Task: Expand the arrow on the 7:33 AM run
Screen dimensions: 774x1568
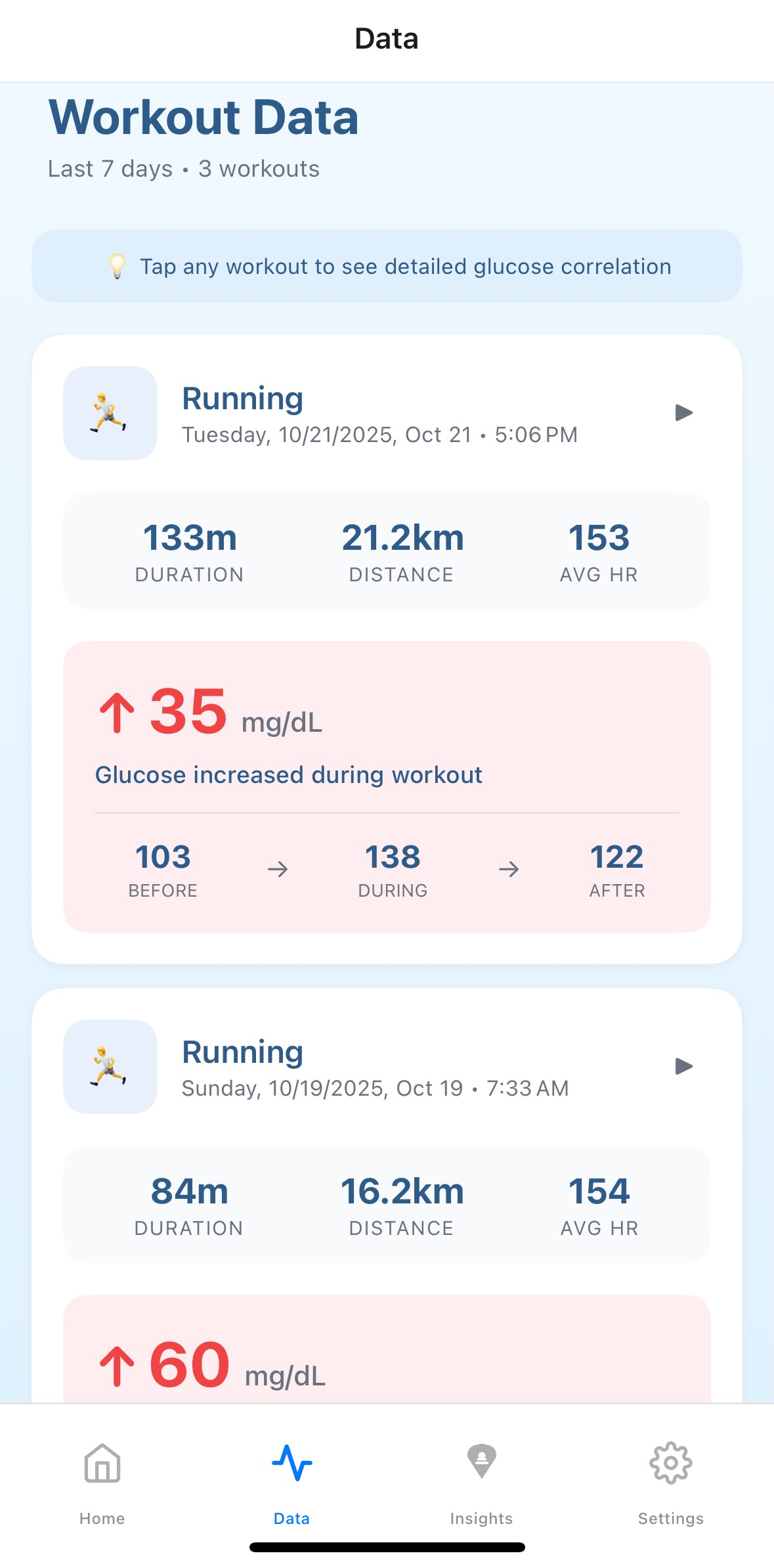Action: tap(683, 1066)
